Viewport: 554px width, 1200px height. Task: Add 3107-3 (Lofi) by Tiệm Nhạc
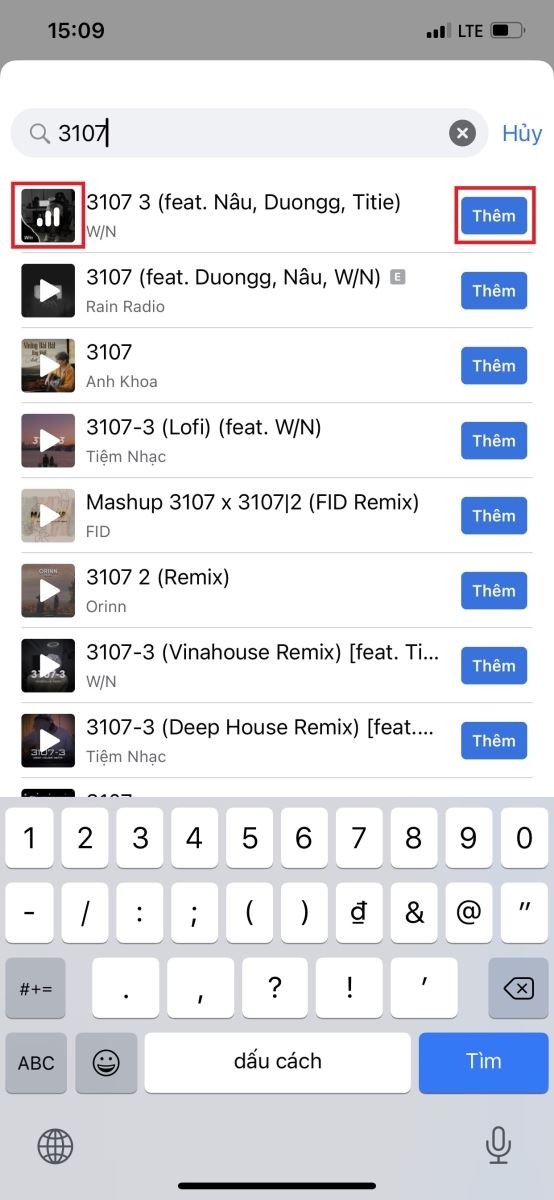(494, 440)
